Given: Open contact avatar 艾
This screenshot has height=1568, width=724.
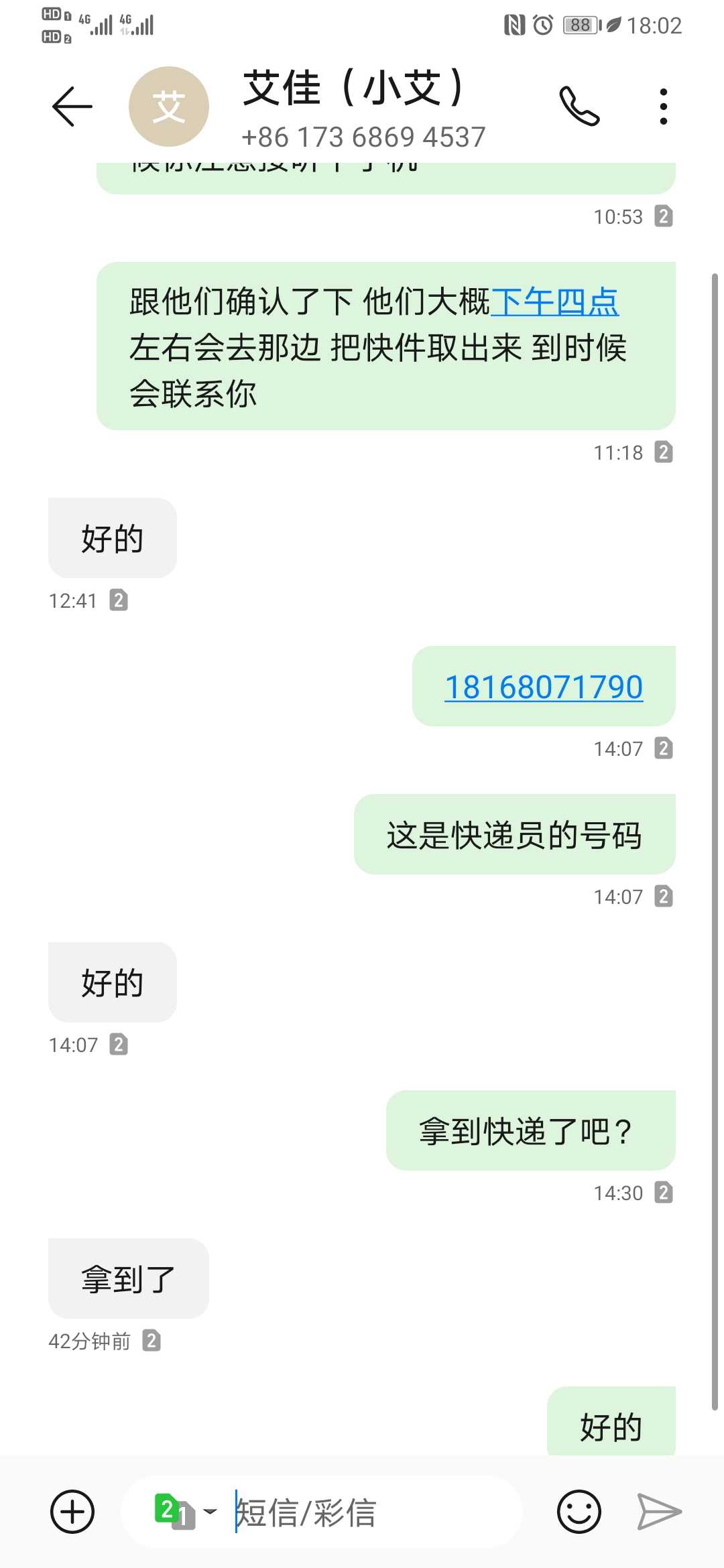Looking at the screenshot, I should pyautogui.click(x=169, y=107).
